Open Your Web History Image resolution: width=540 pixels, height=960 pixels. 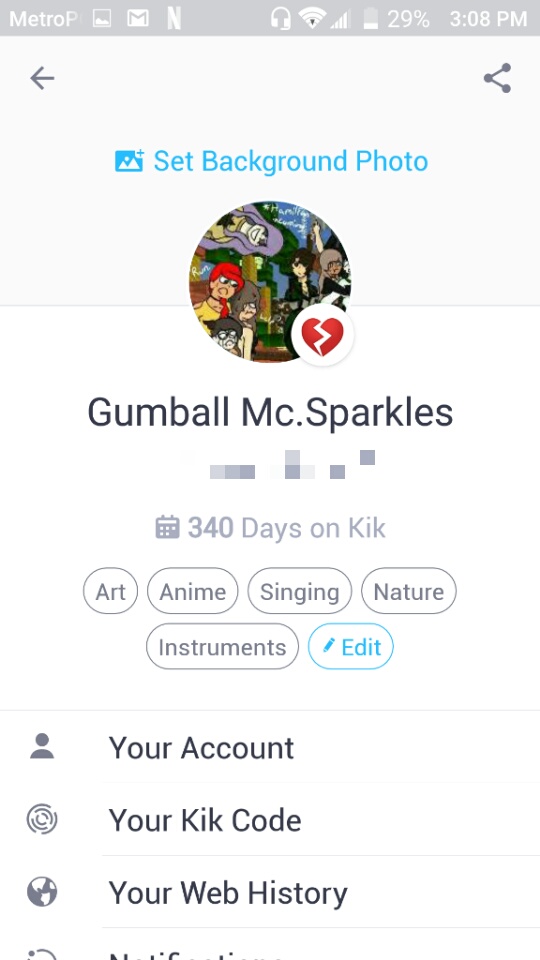click(x=270, y=892)
